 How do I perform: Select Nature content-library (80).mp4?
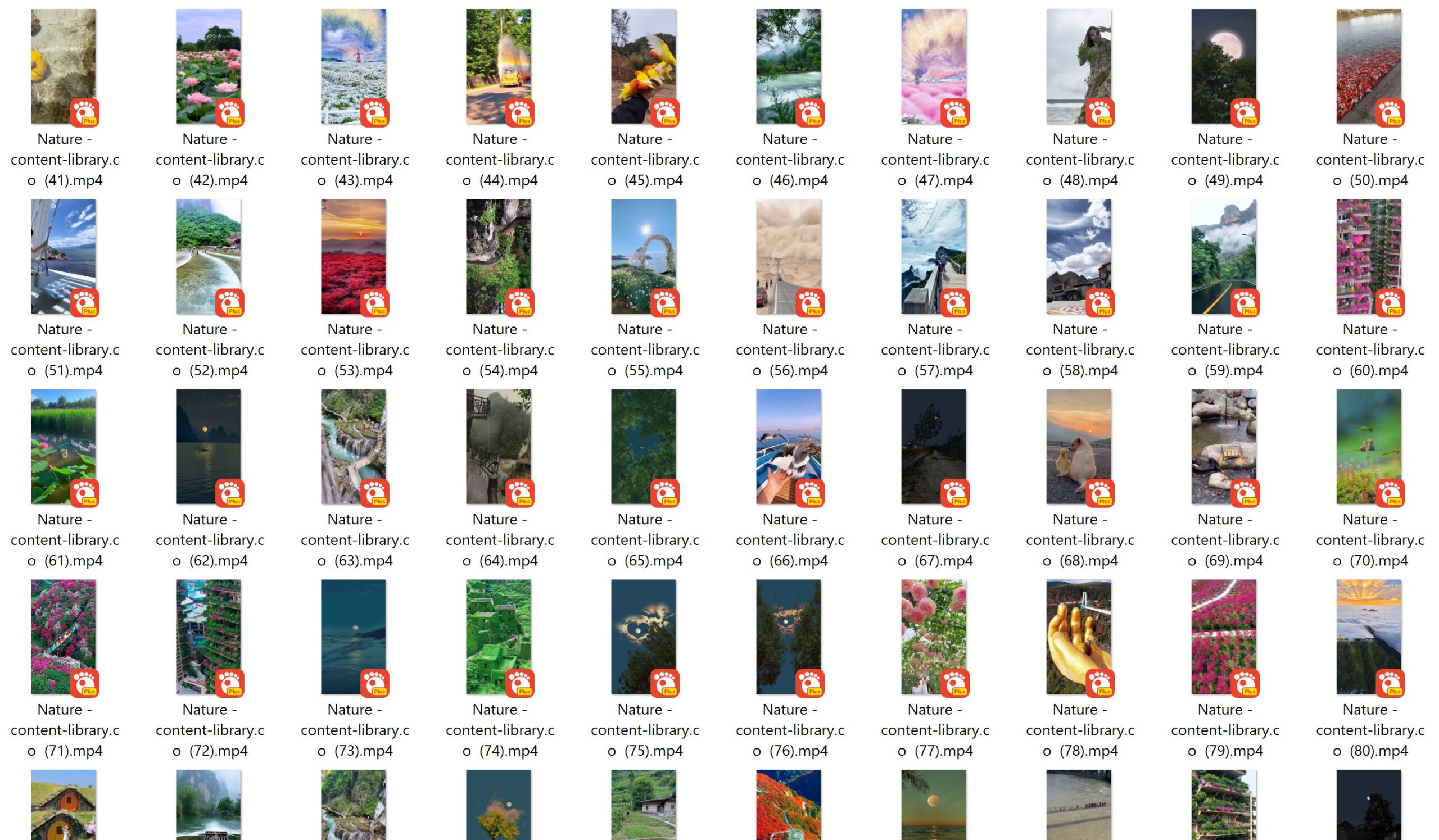pos(1369,636)
